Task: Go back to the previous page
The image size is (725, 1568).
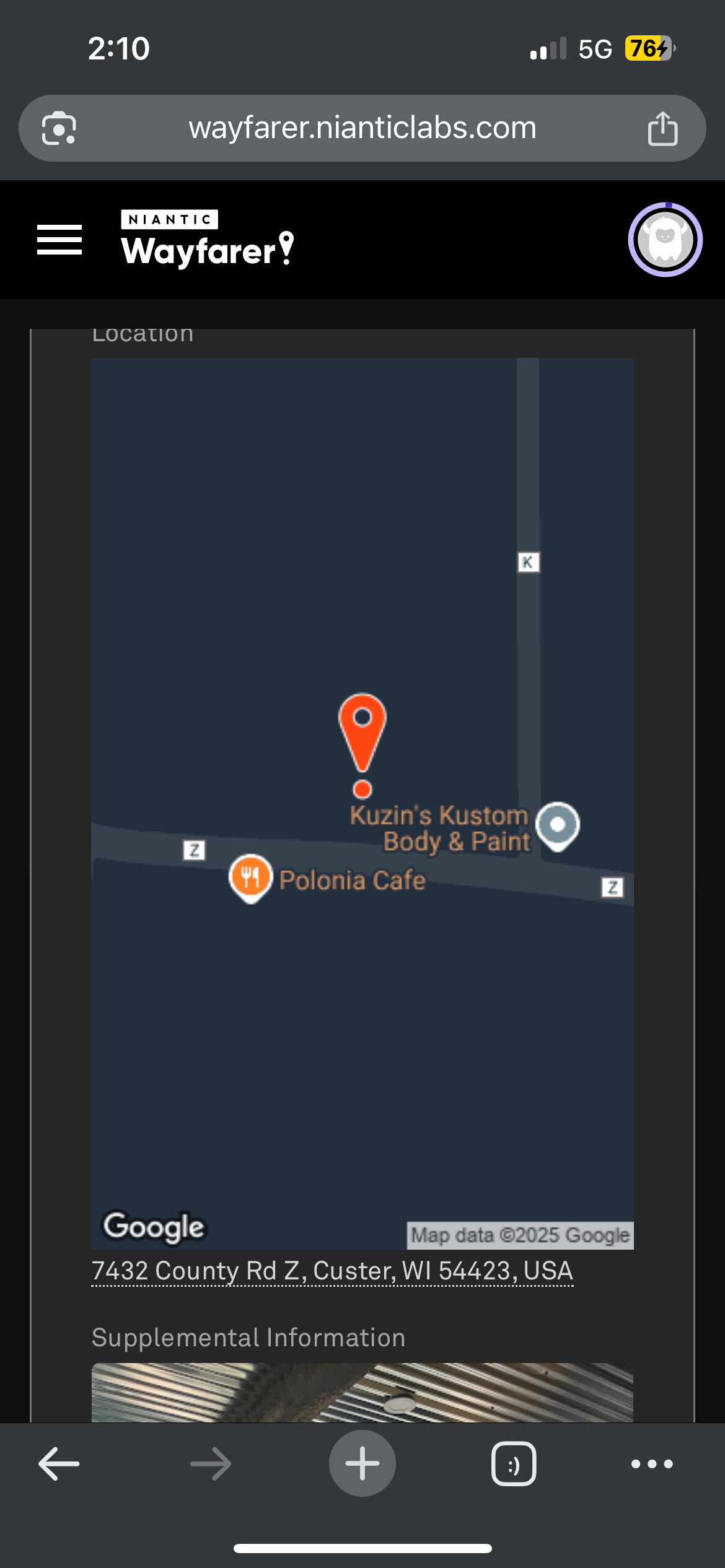Action: coord(59,1464)
